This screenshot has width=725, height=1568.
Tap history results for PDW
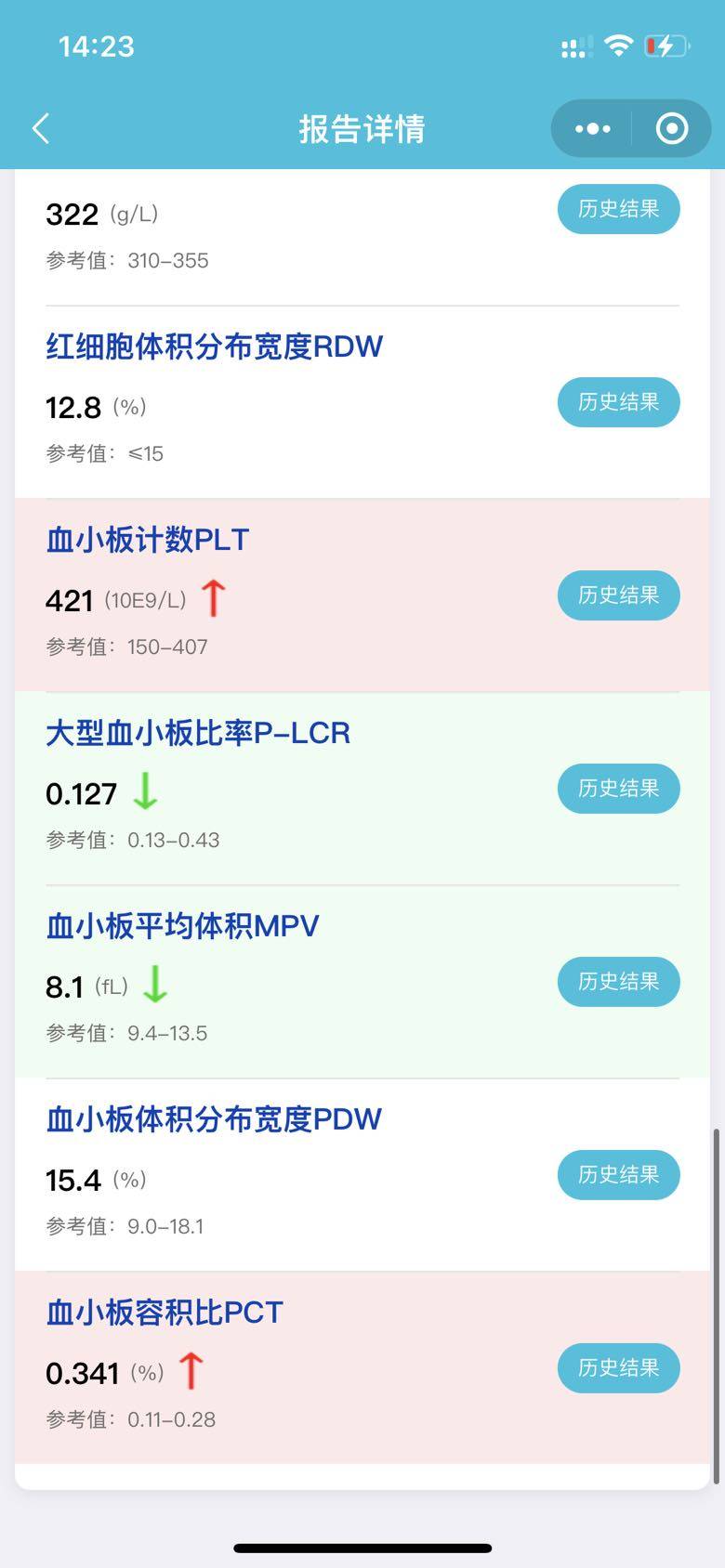point(618,1175)
